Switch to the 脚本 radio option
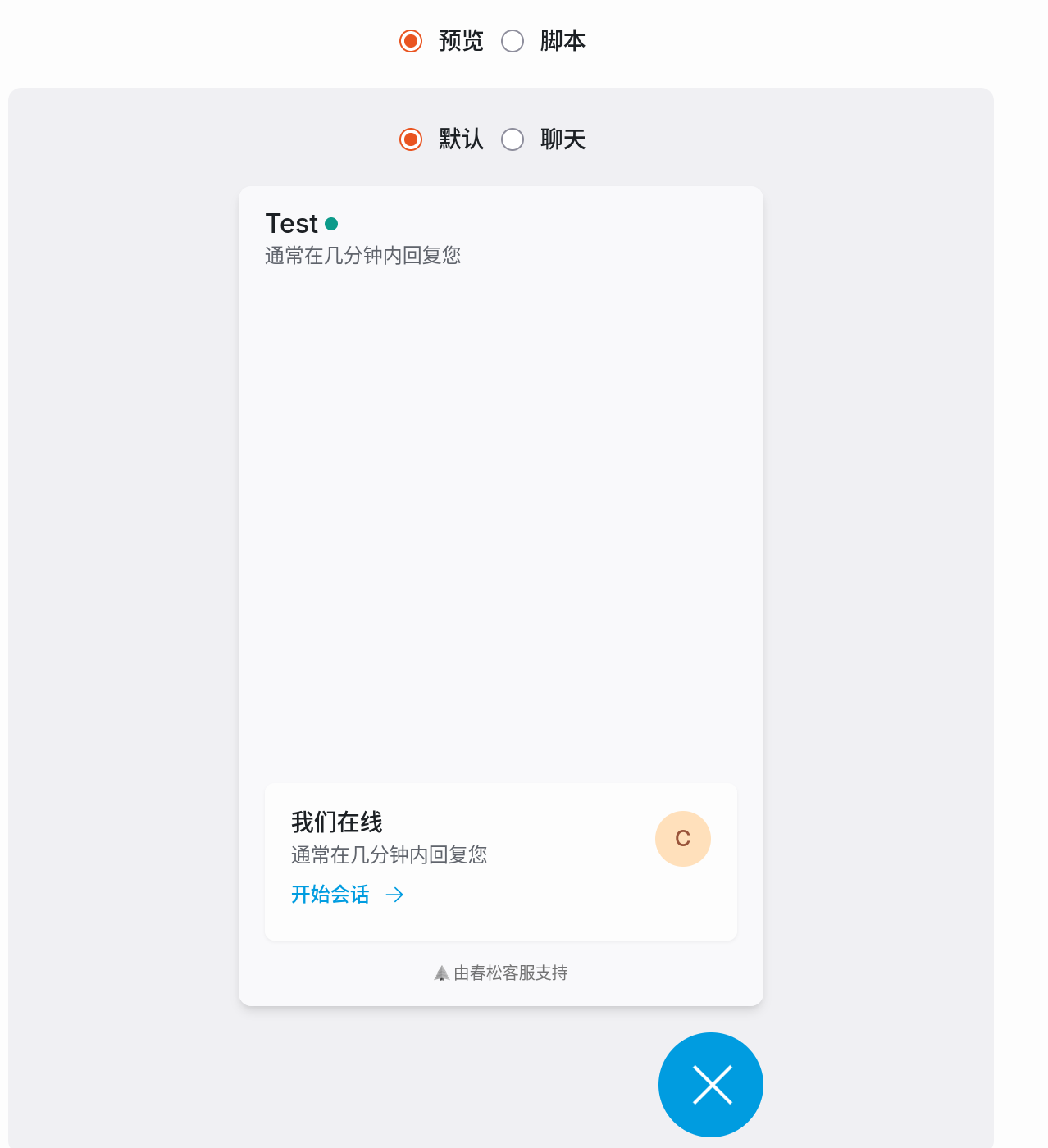 click(x=513, y=41)
